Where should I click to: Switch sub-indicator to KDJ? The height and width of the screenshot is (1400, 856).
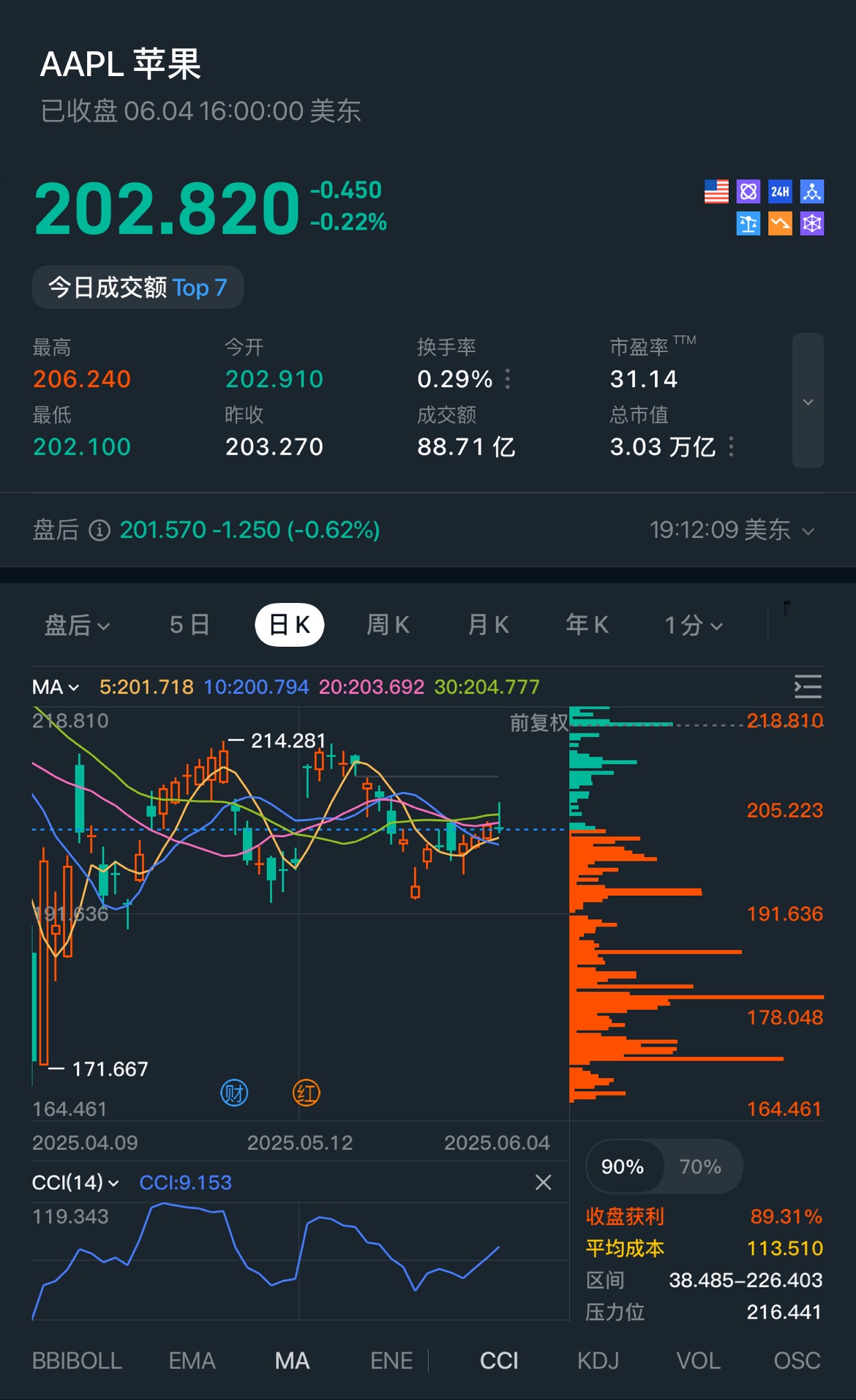(x=598, y=1360)
